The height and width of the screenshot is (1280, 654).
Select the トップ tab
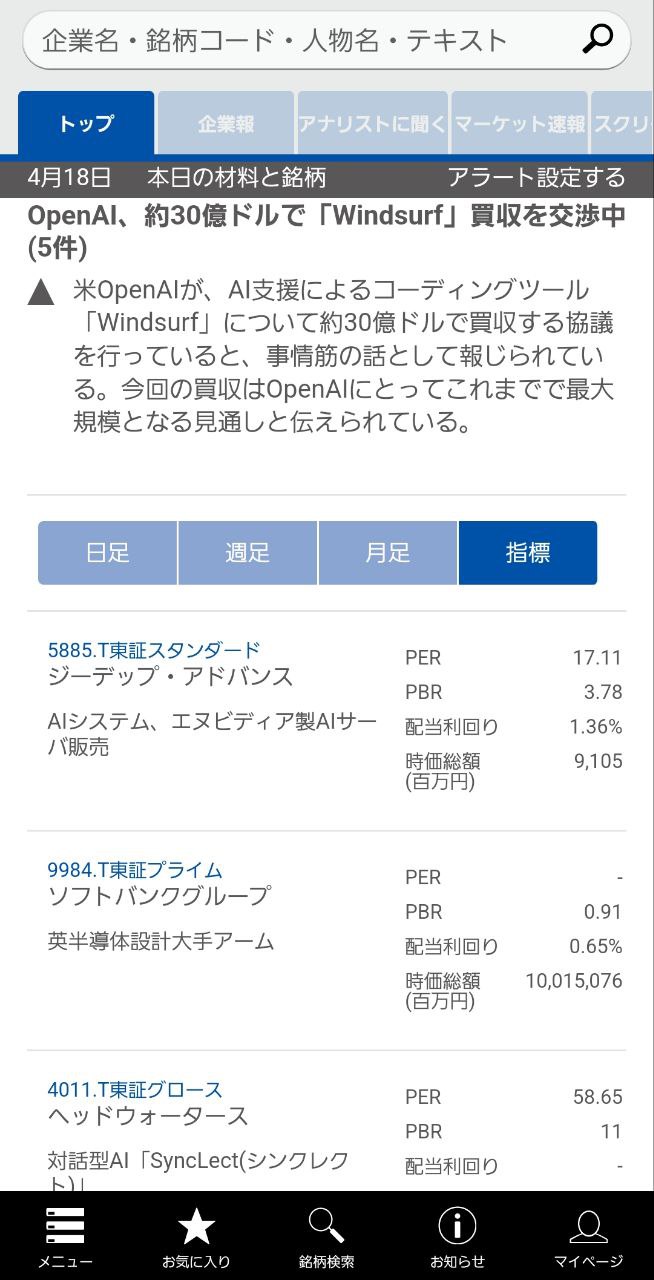pos(86,124)
